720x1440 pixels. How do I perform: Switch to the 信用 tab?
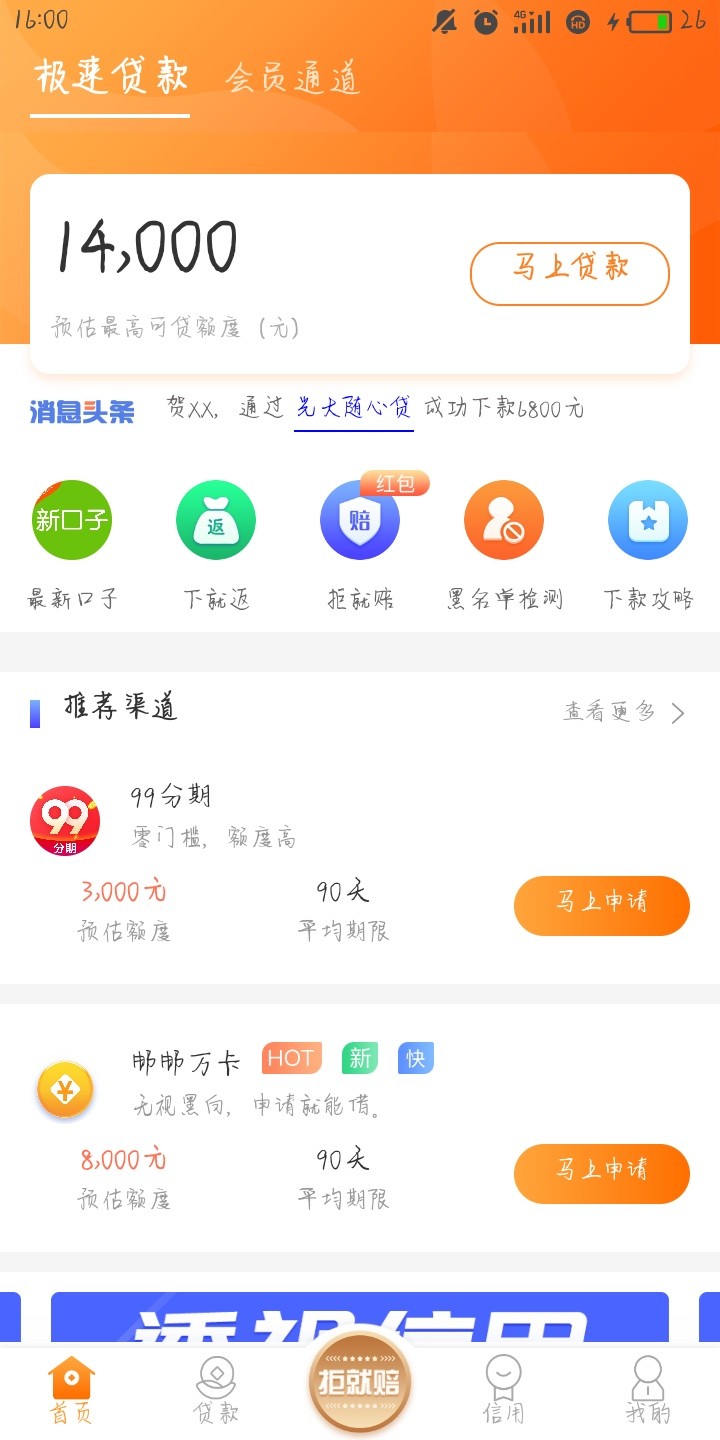coord(503,1391)
